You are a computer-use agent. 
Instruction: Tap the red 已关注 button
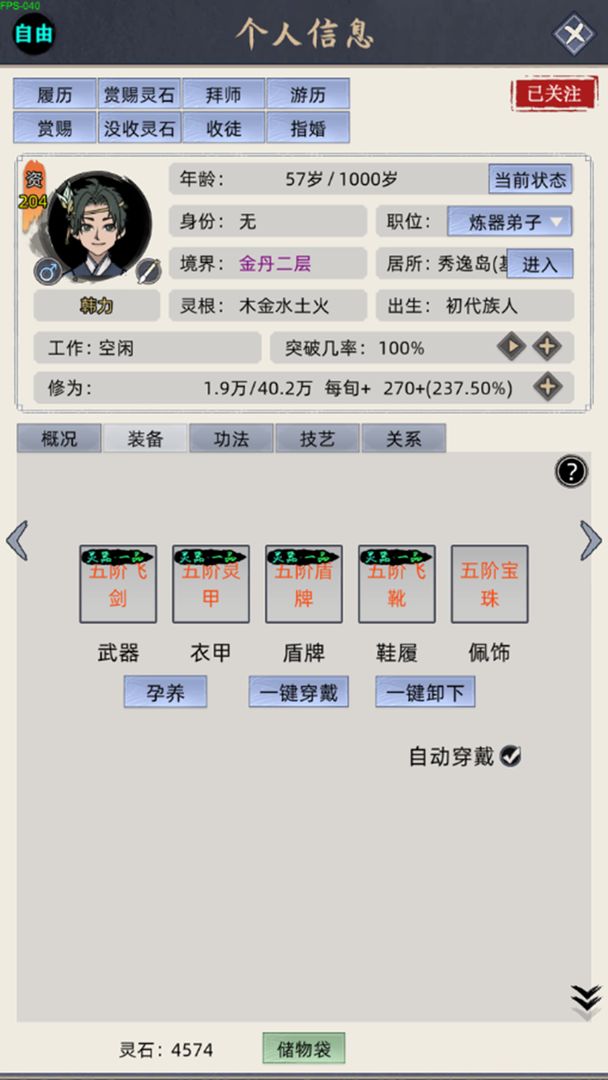[553, 94]
